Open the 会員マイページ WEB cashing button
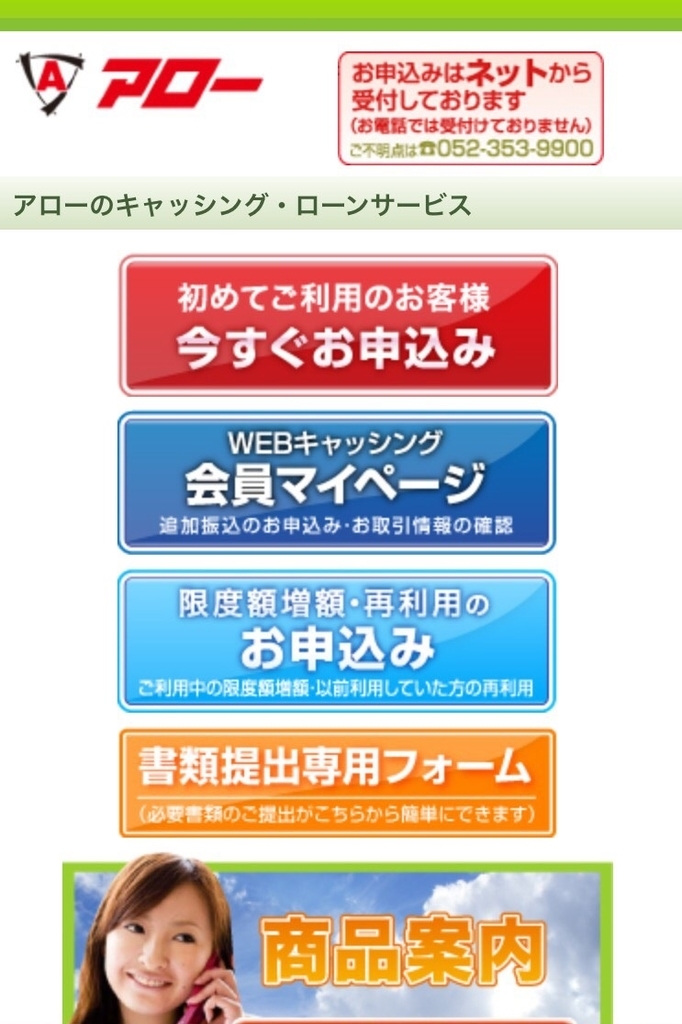The width and height of the screenshot is (682, 1024). (x=336, y=483)
